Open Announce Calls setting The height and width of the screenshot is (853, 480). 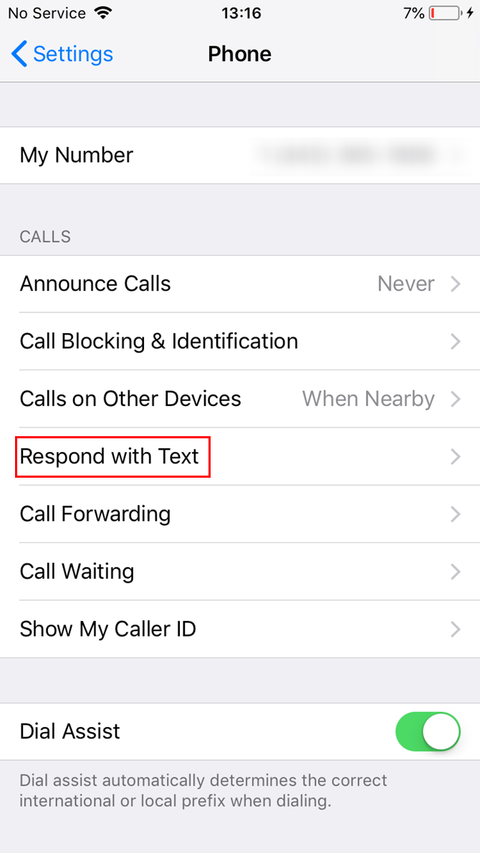click(x=240, y=284)
